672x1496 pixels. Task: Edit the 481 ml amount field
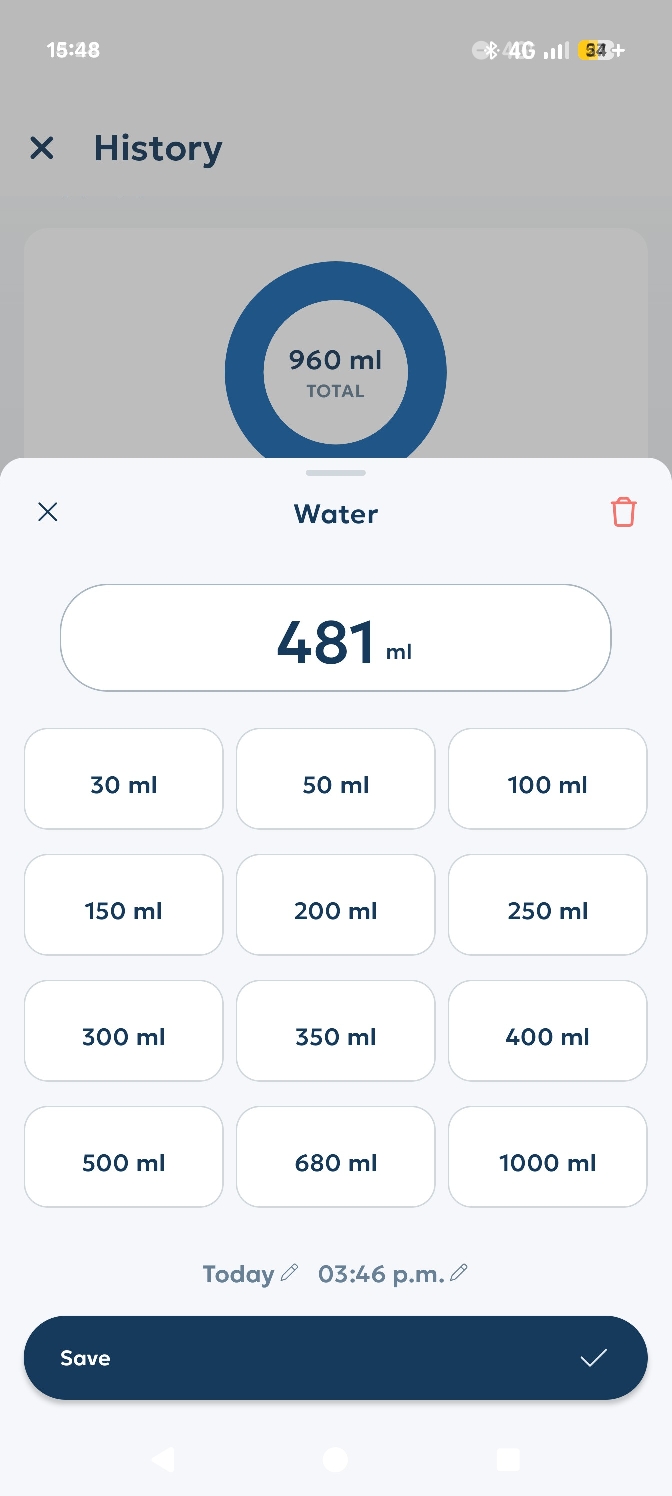[336, 638]
